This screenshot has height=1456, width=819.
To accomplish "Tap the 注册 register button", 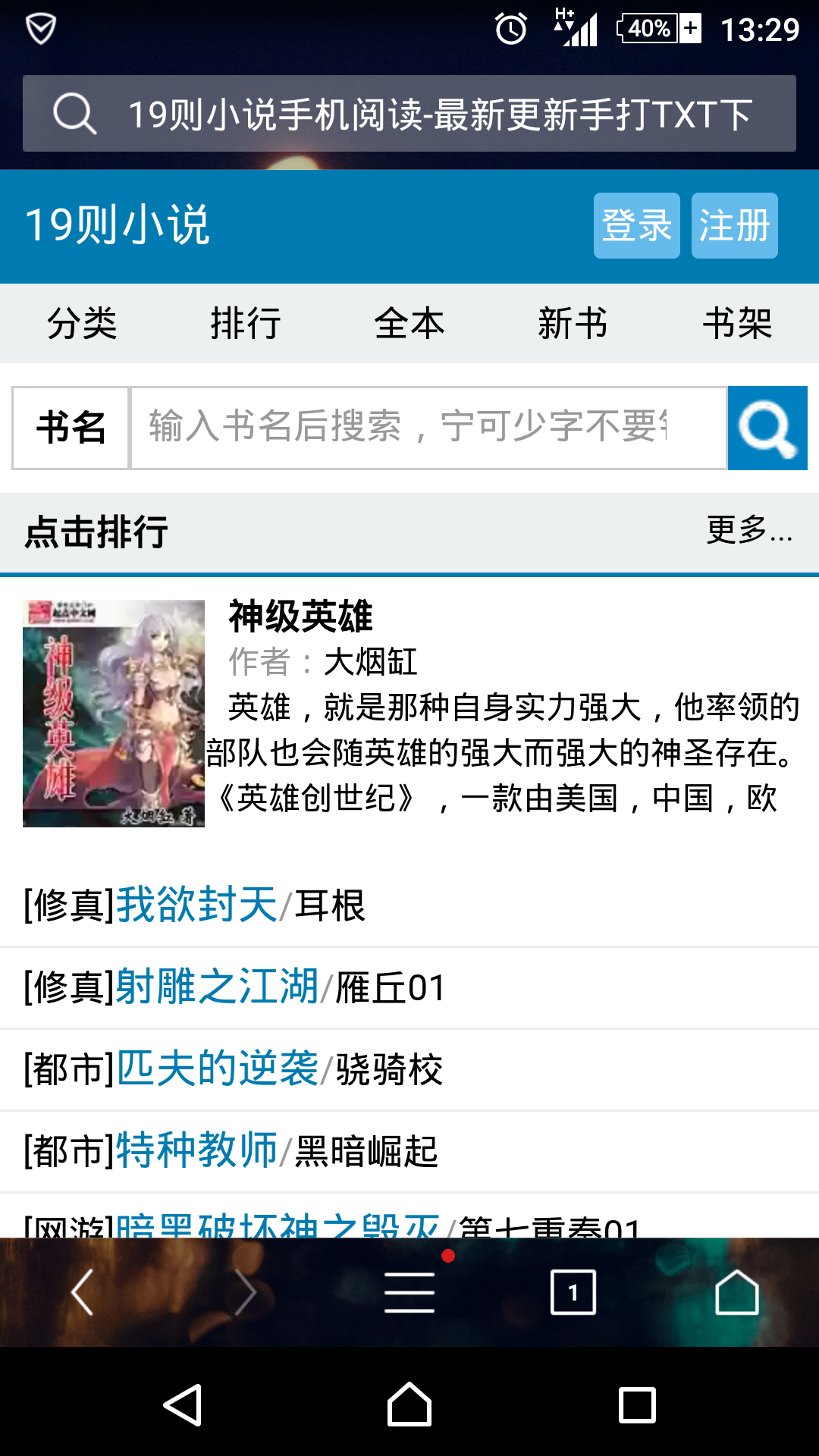I will click(734, 226).
